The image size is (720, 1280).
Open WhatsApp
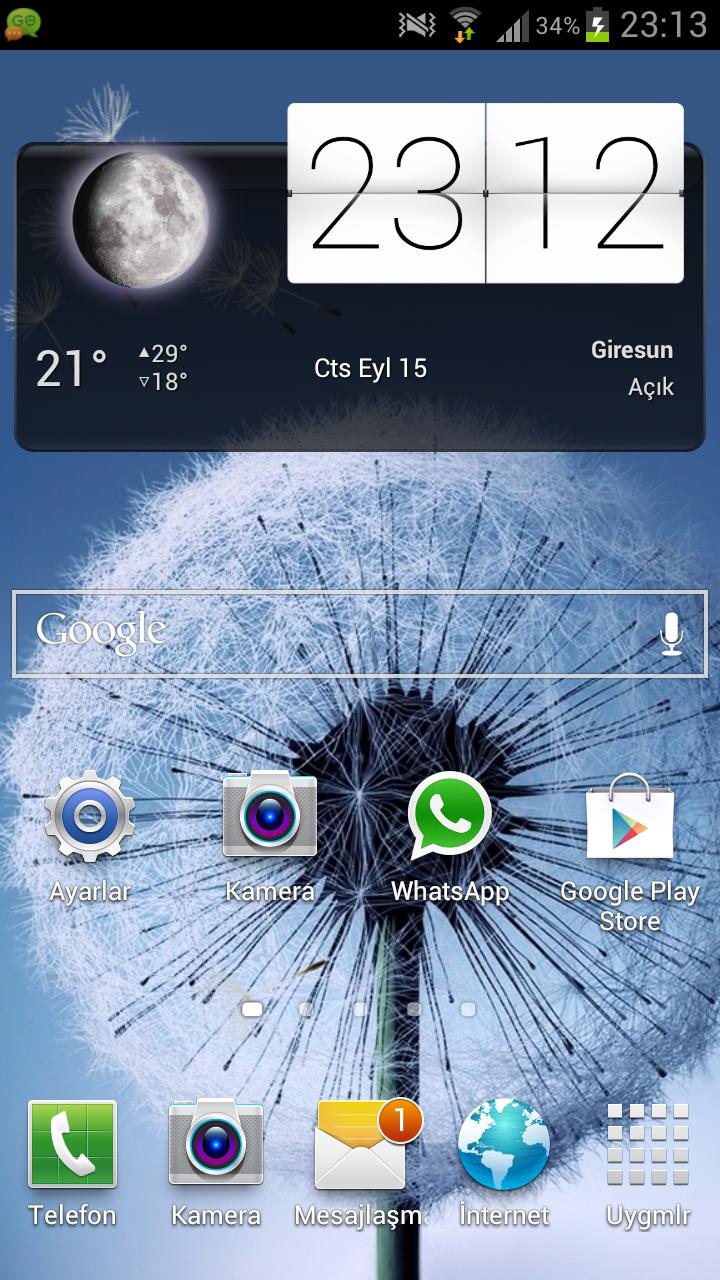click(x=449, y=816)
